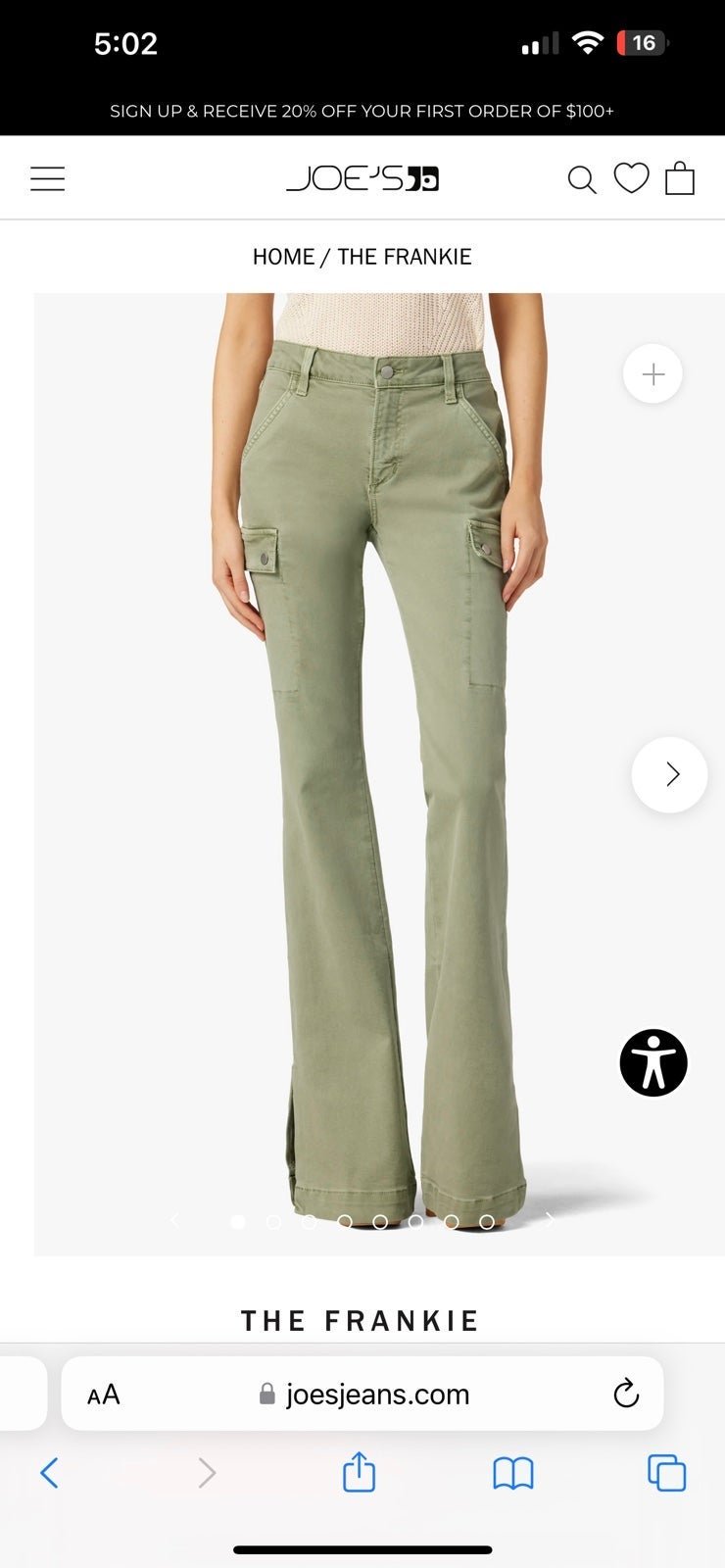Open Safari bookmarks
This screenshot has width=725, height=1568.
512,1473
